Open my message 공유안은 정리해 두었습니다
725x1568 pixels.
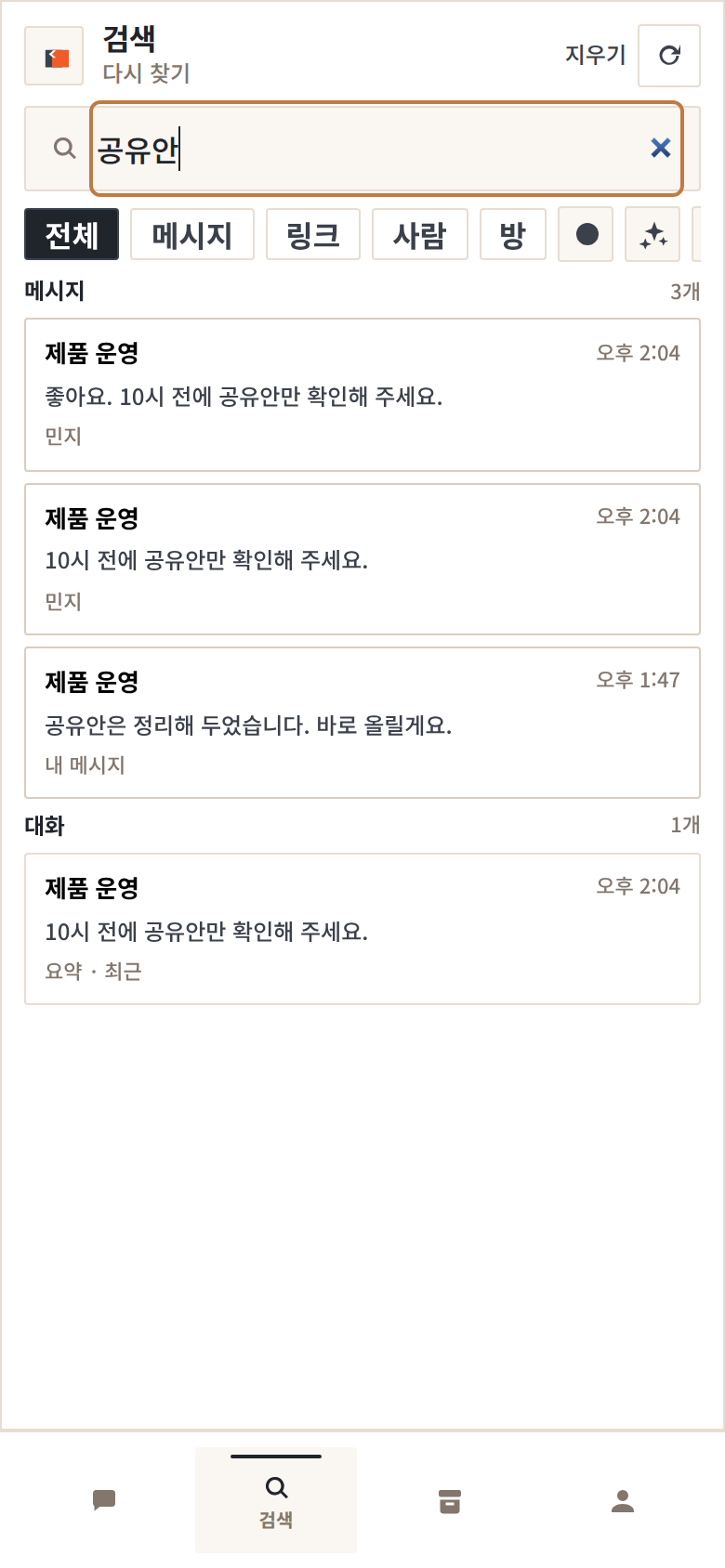click(362, 723)
